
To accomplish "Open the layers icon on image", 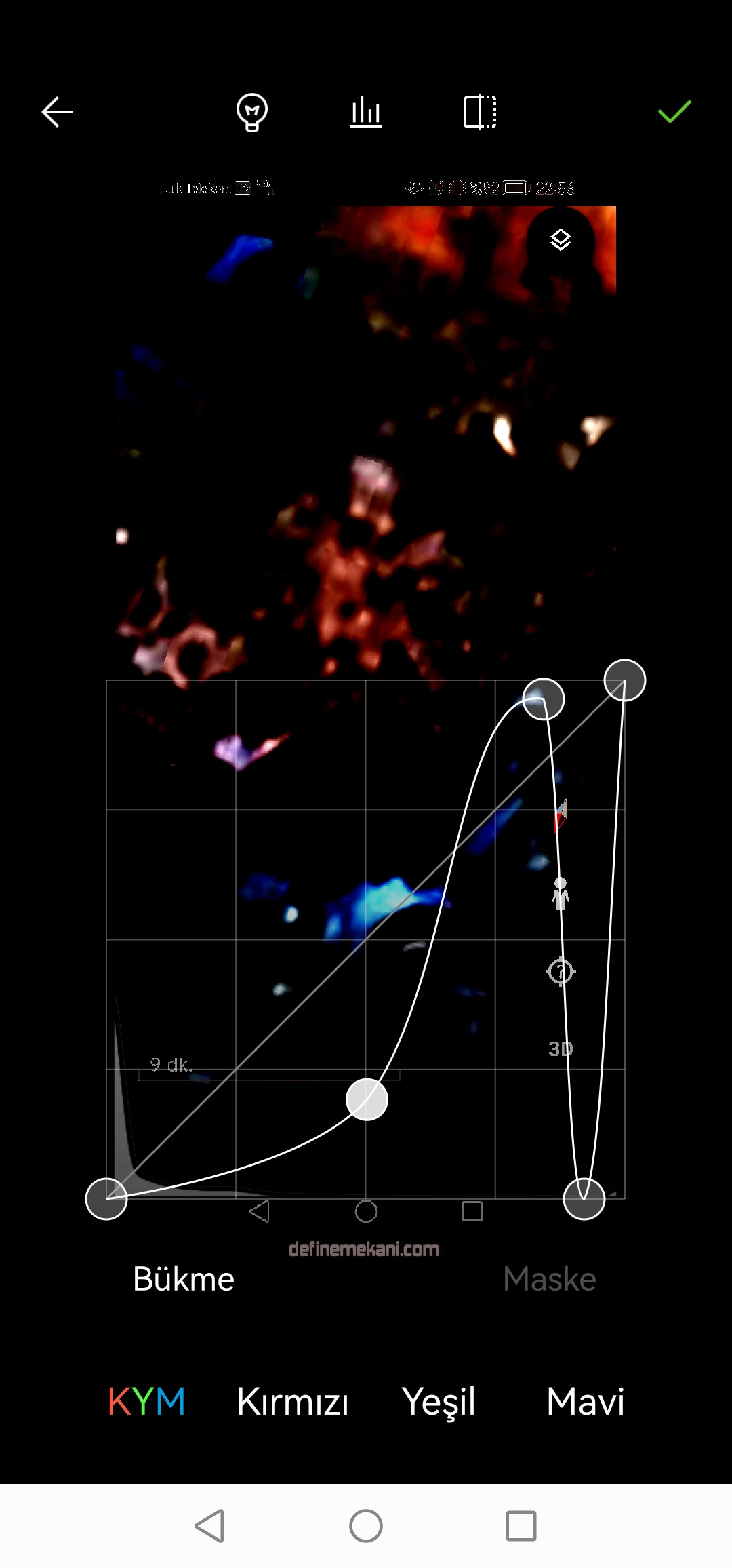I will pos(561,239).
